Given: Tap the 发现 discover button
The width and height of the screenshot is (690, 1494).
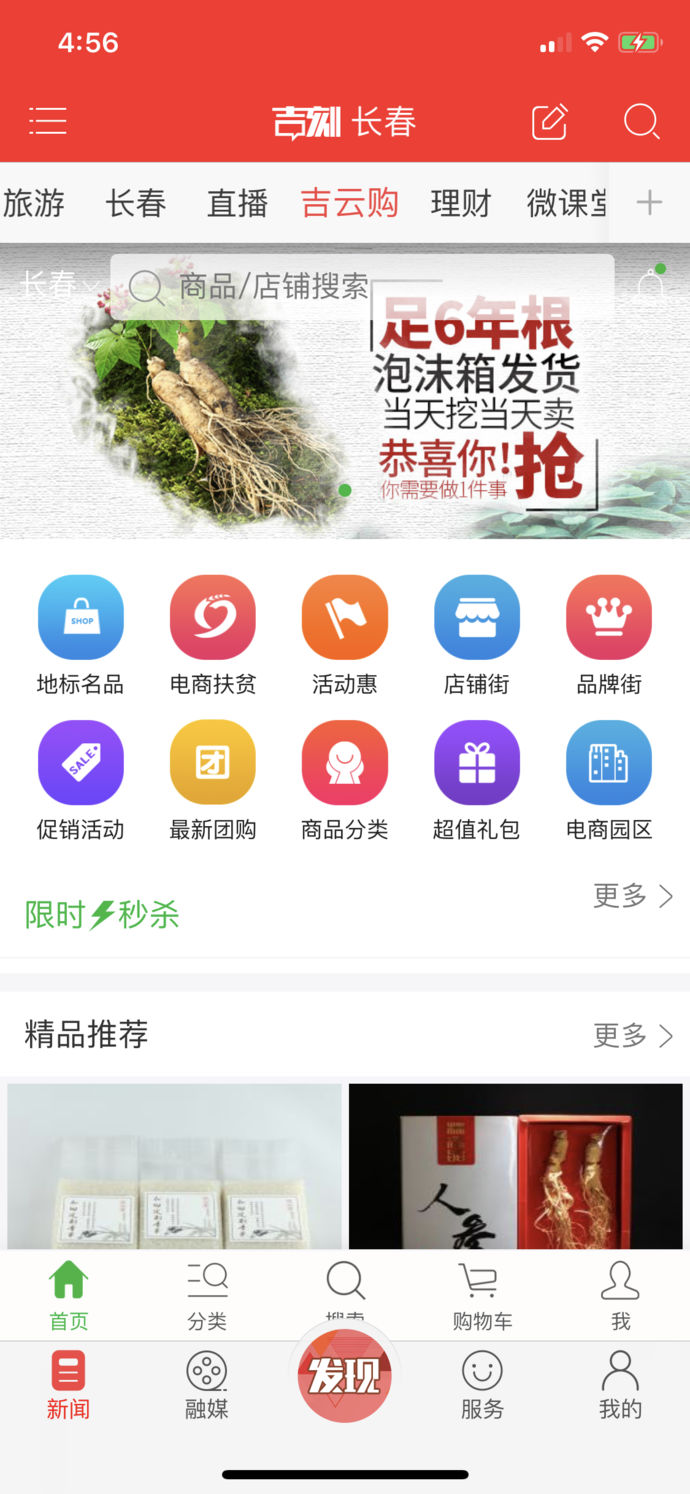Looking at the screenshot, I should coord(344,1377).
